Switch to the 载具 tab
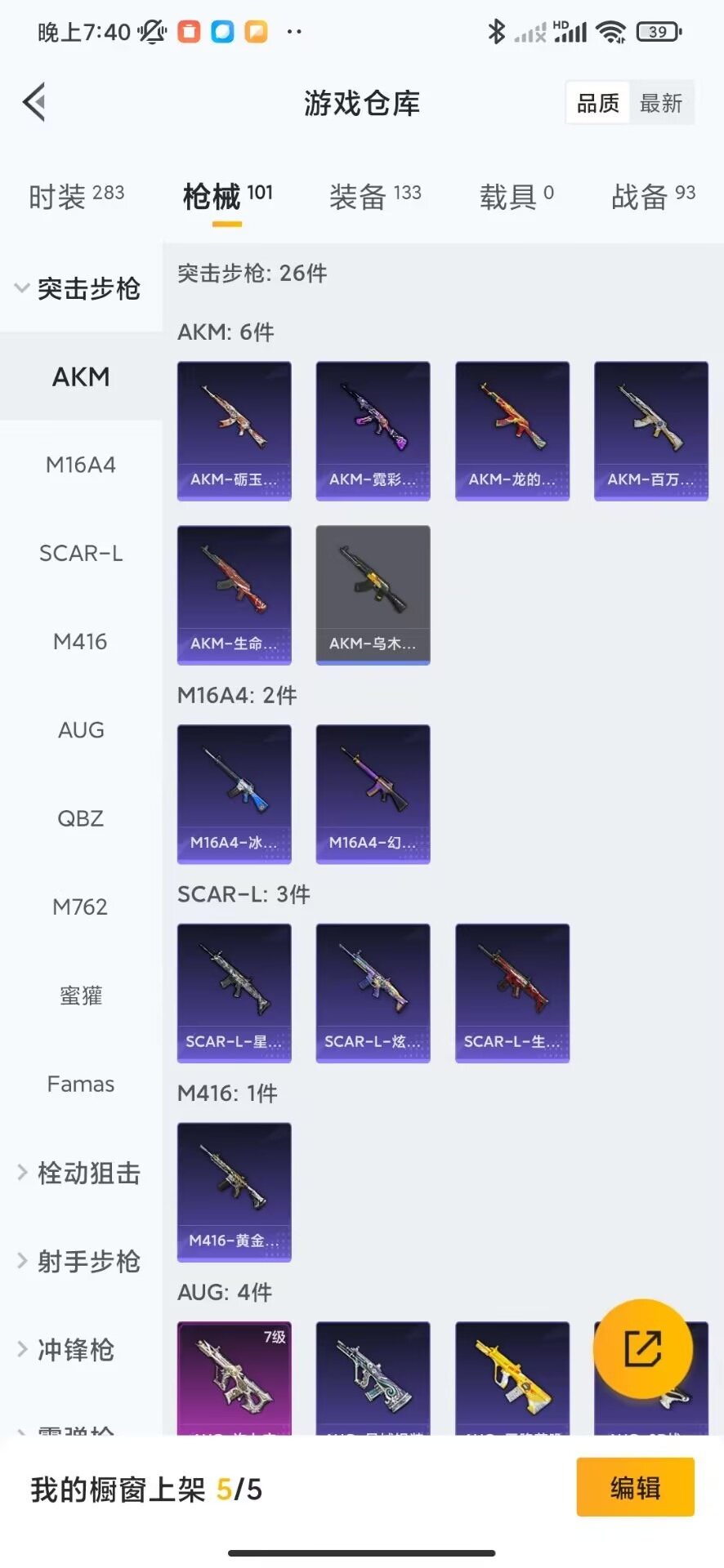724x1568 pixels. (x=516, y=196)
